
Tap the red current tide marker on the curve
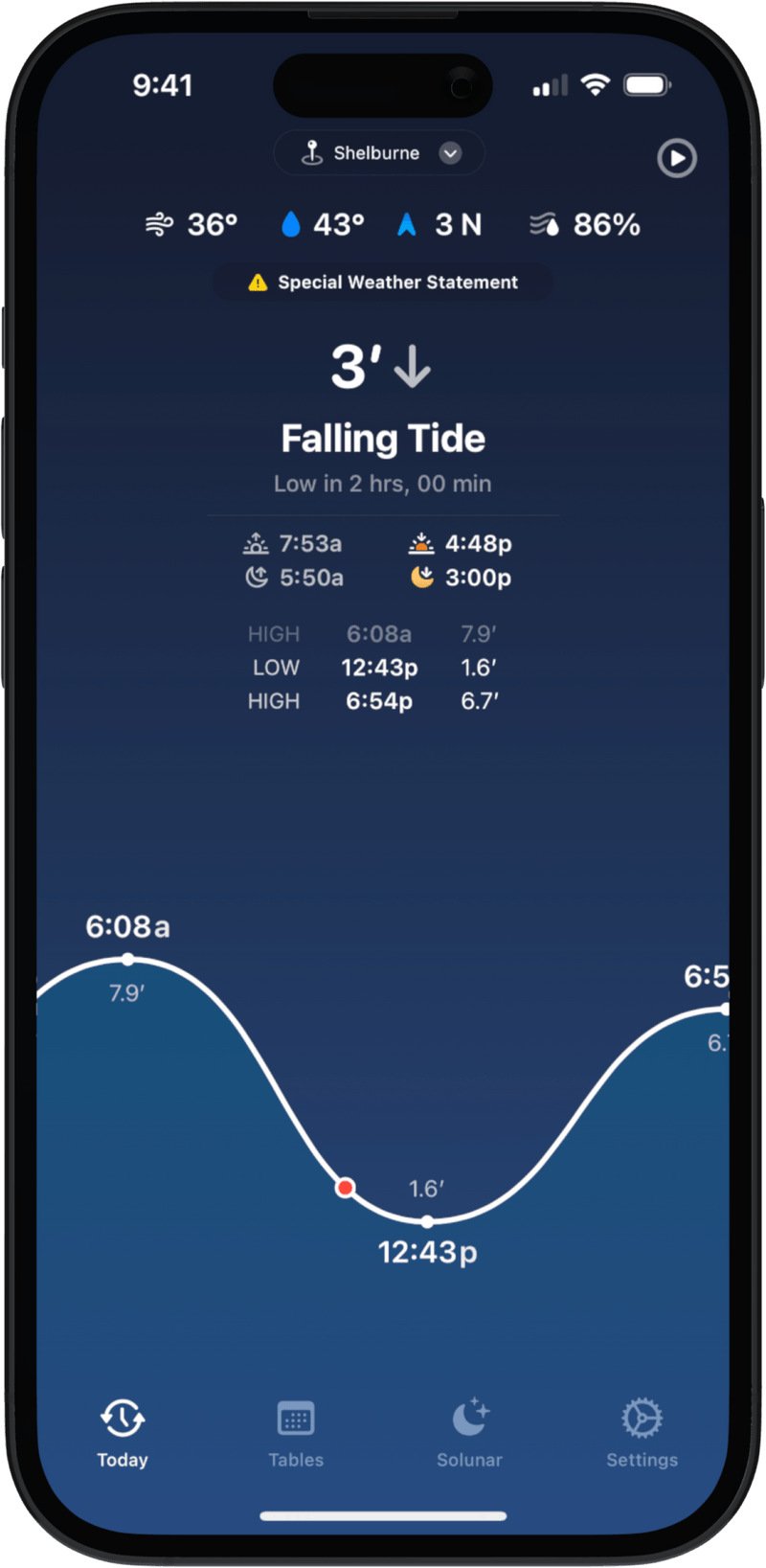[x=345, y=1187]
